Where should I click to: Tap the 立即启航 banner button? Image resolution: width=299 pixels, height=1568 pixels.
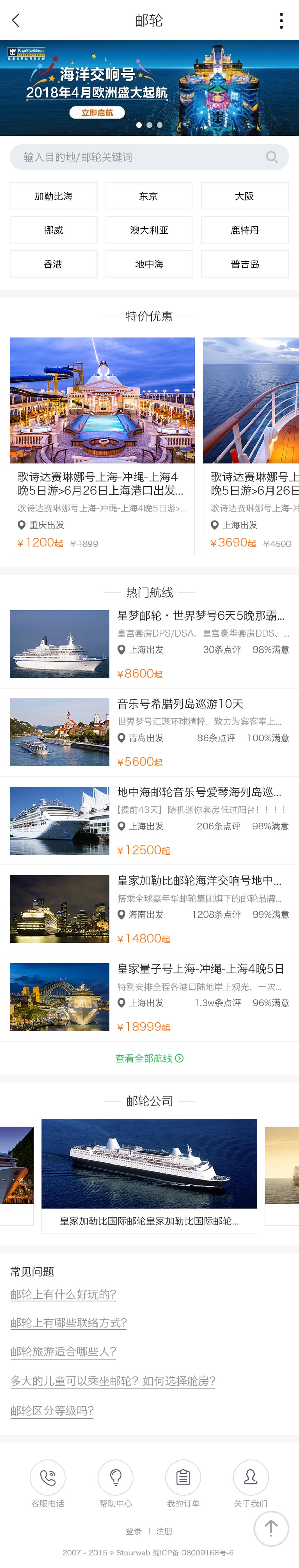coord(97,113)
